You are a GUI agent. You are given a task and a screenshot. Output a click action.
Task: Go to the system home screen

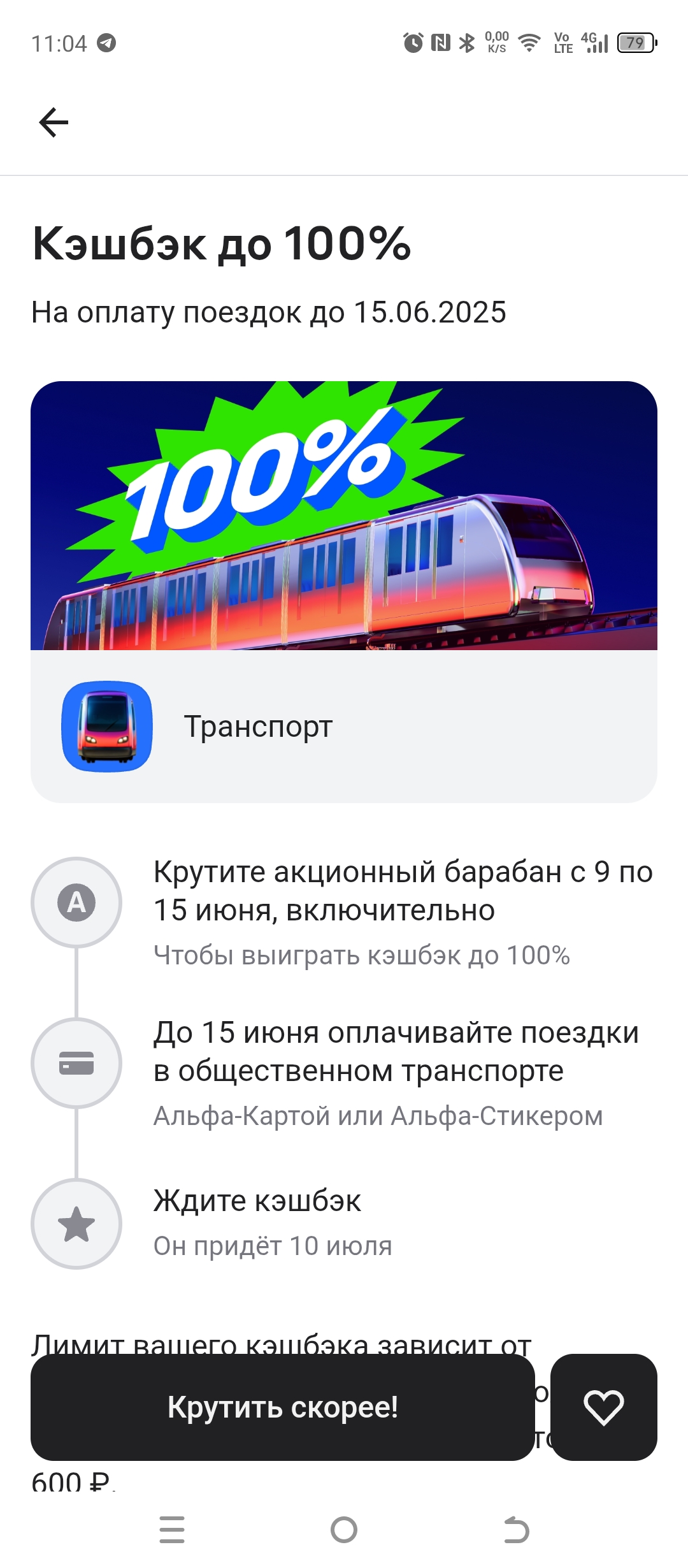[x=344, y=1529]
